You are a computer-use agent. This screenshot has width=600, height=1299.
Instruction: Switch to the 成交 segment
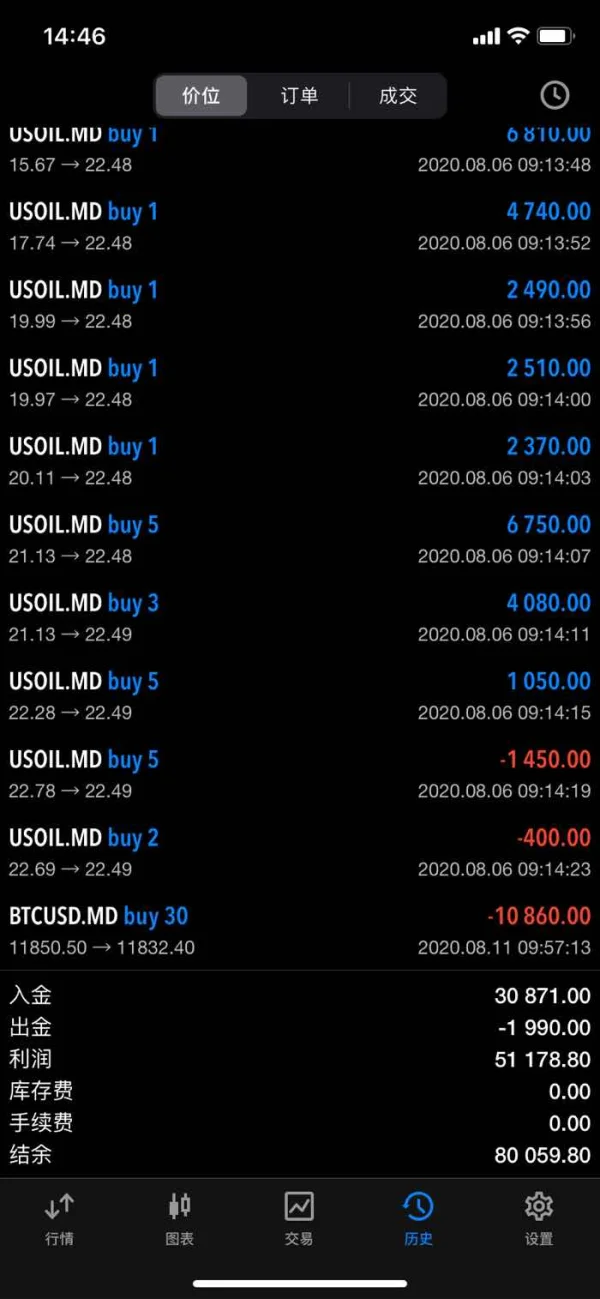[397, 96]
